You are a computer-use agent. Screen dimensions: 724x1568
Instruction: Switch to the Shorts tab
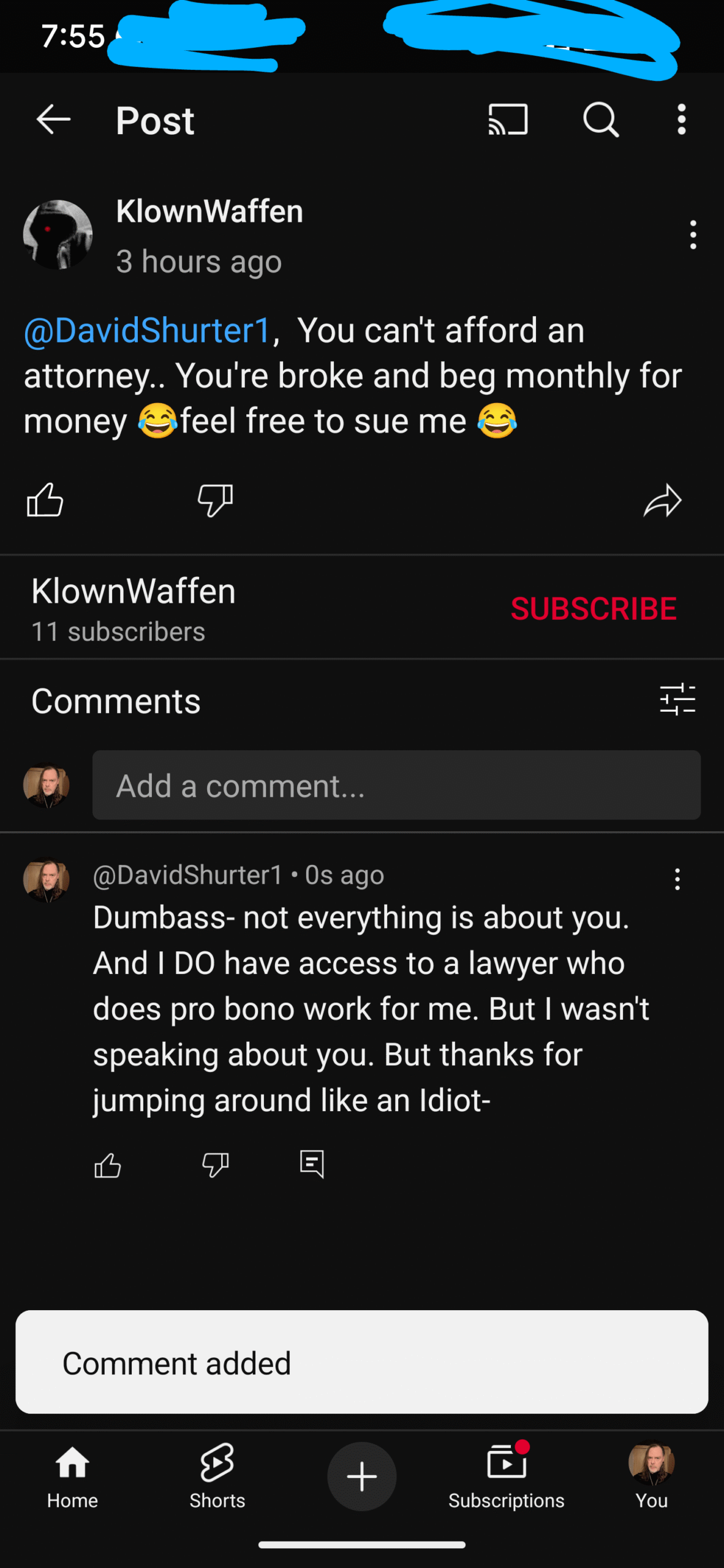[x=217, y=1477]
